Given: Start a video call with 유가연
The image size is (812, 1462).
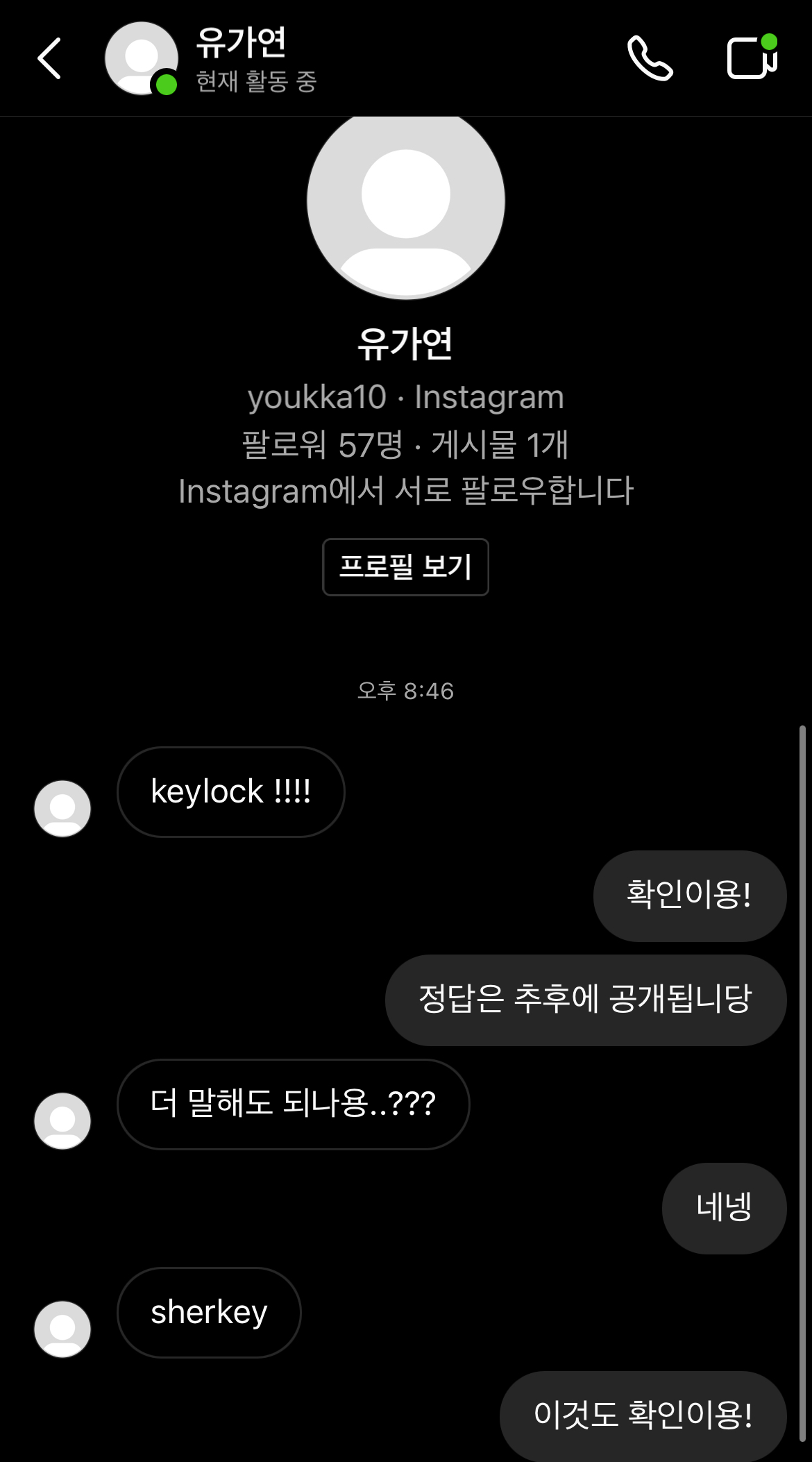Looking at the screenshot, I should [751, 58].
